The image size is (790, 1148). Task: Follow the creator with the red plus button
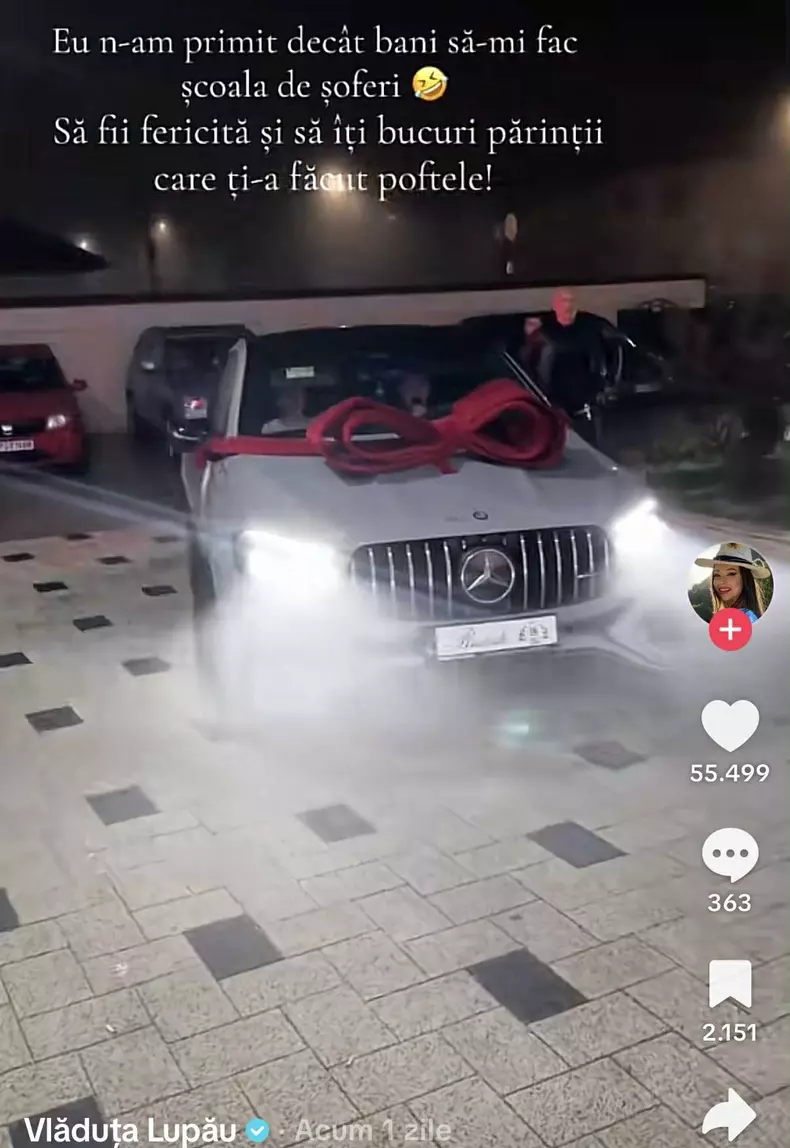pos(730,630)
